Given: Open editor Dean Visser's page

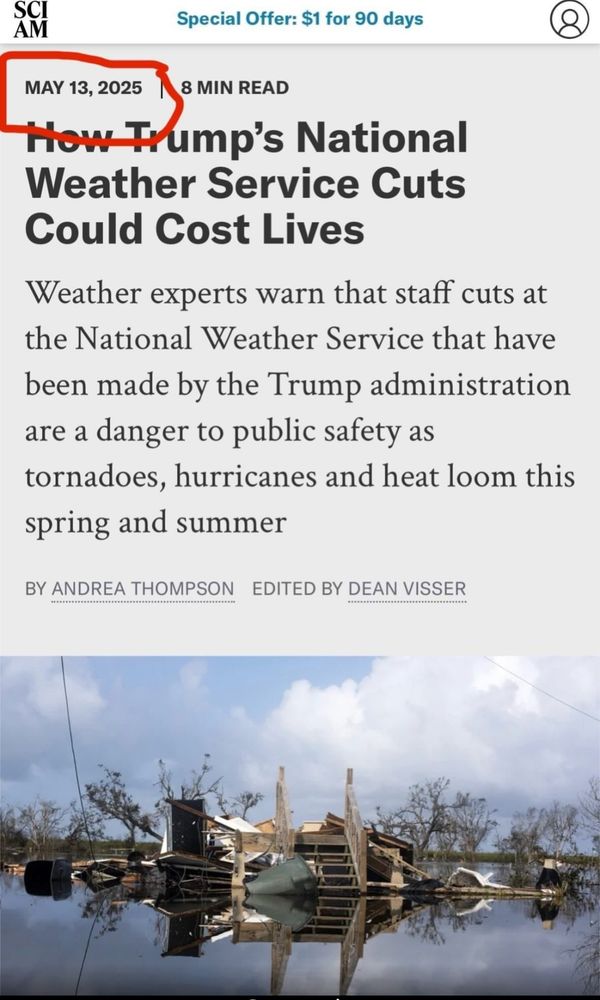Looking at the screenshot, I should pos(407,589).
